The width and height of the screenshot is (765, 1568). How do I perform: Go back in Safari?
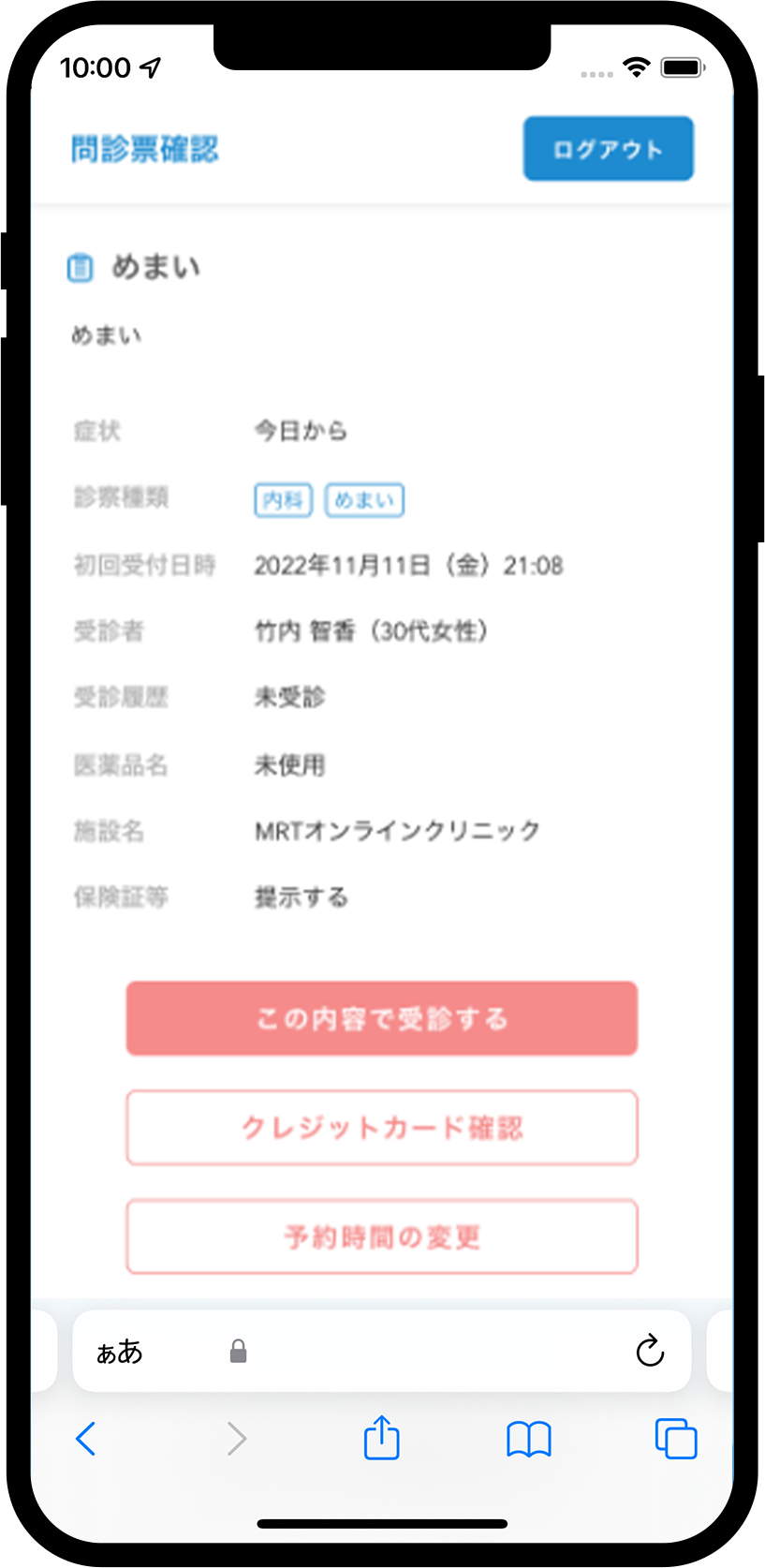pyautogui.click(x=86, y=1438)
